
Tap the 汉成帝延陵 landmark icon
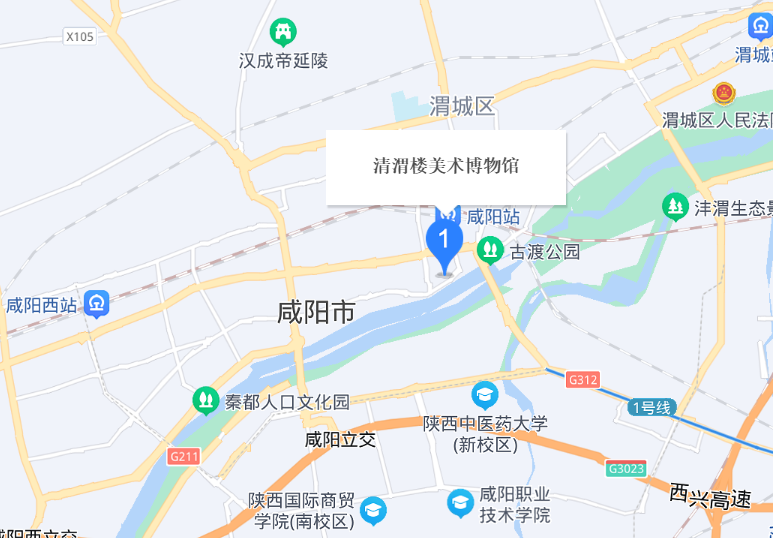tap(283, 33)
